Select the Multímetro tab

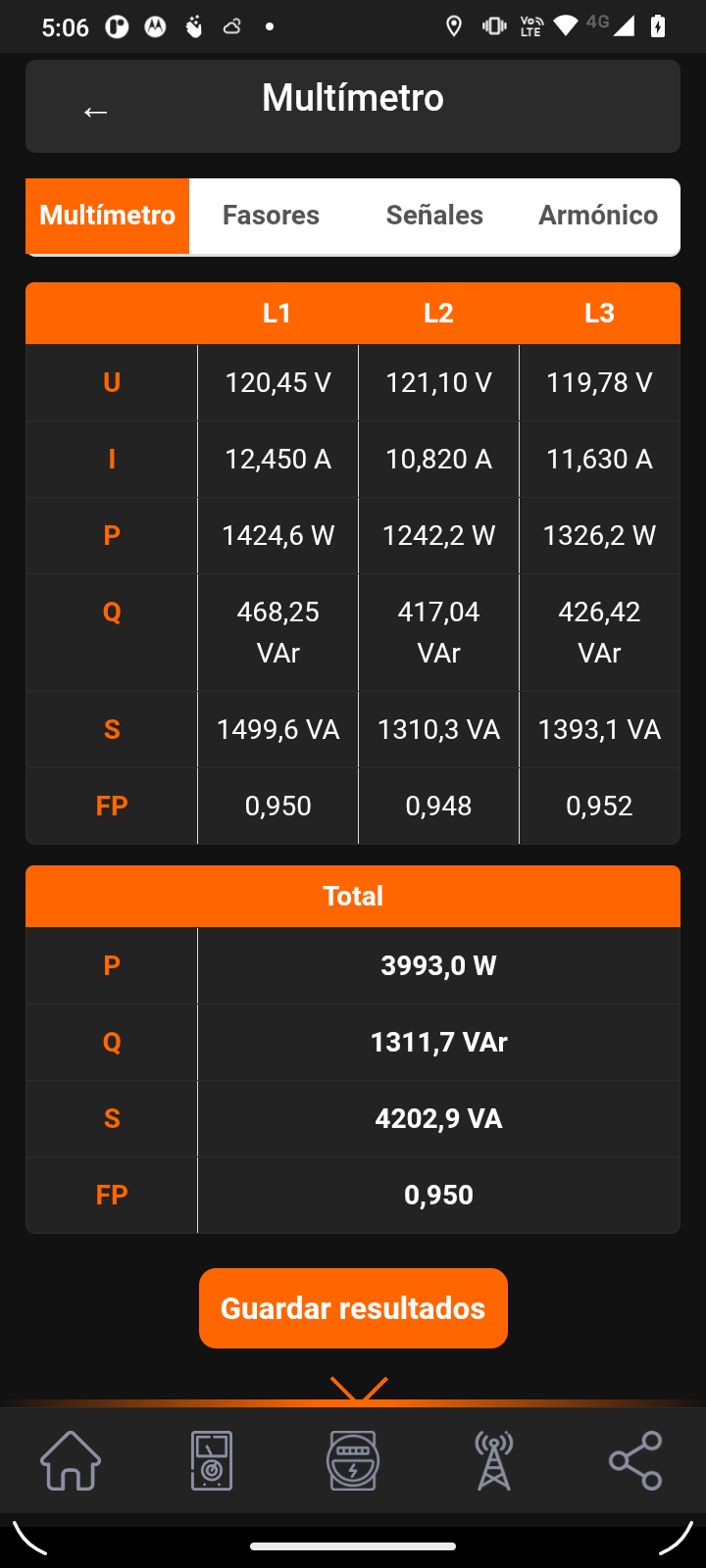click(108, 216)
